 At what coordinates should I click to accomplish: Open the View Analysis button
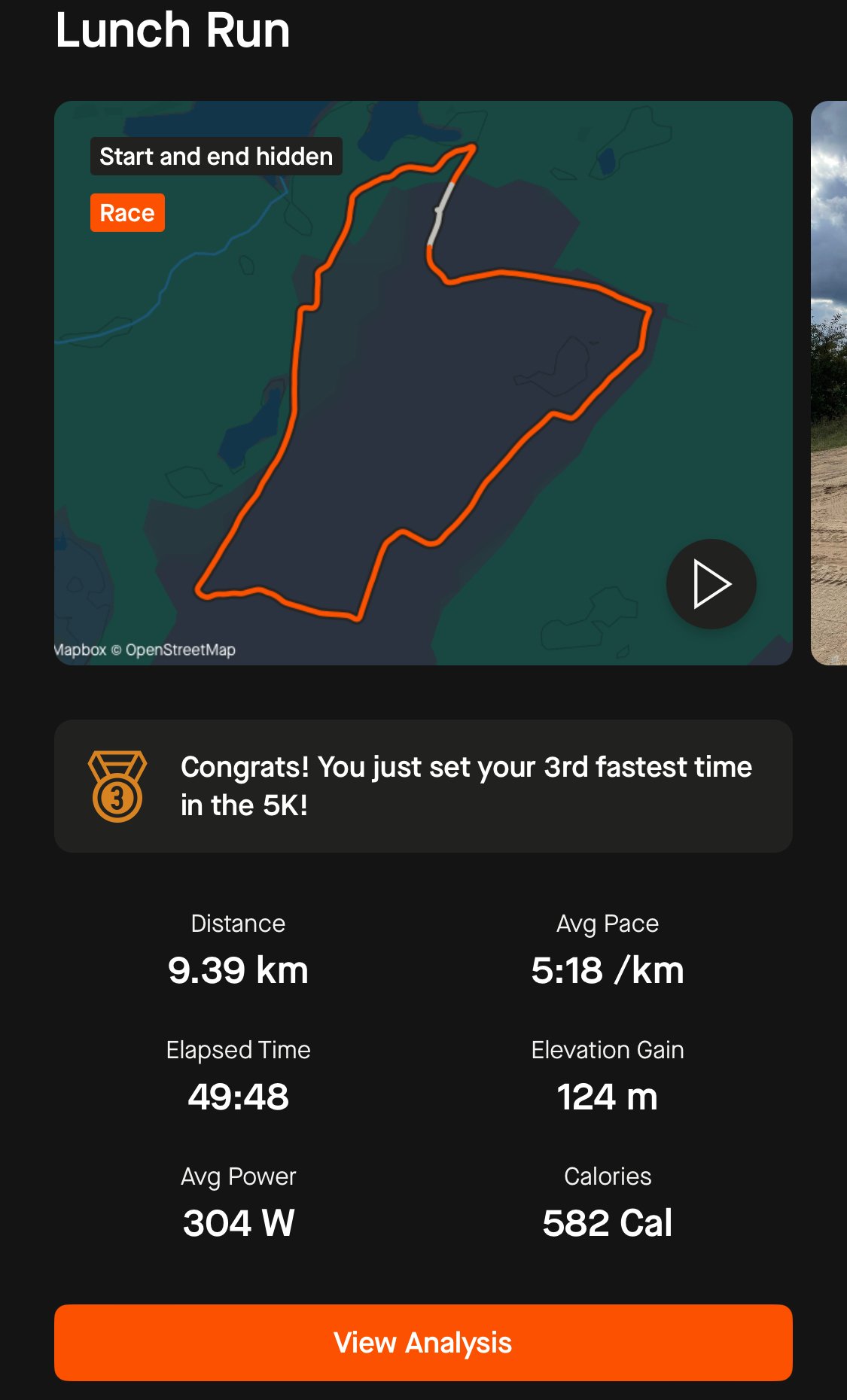tap(423, 1342)
